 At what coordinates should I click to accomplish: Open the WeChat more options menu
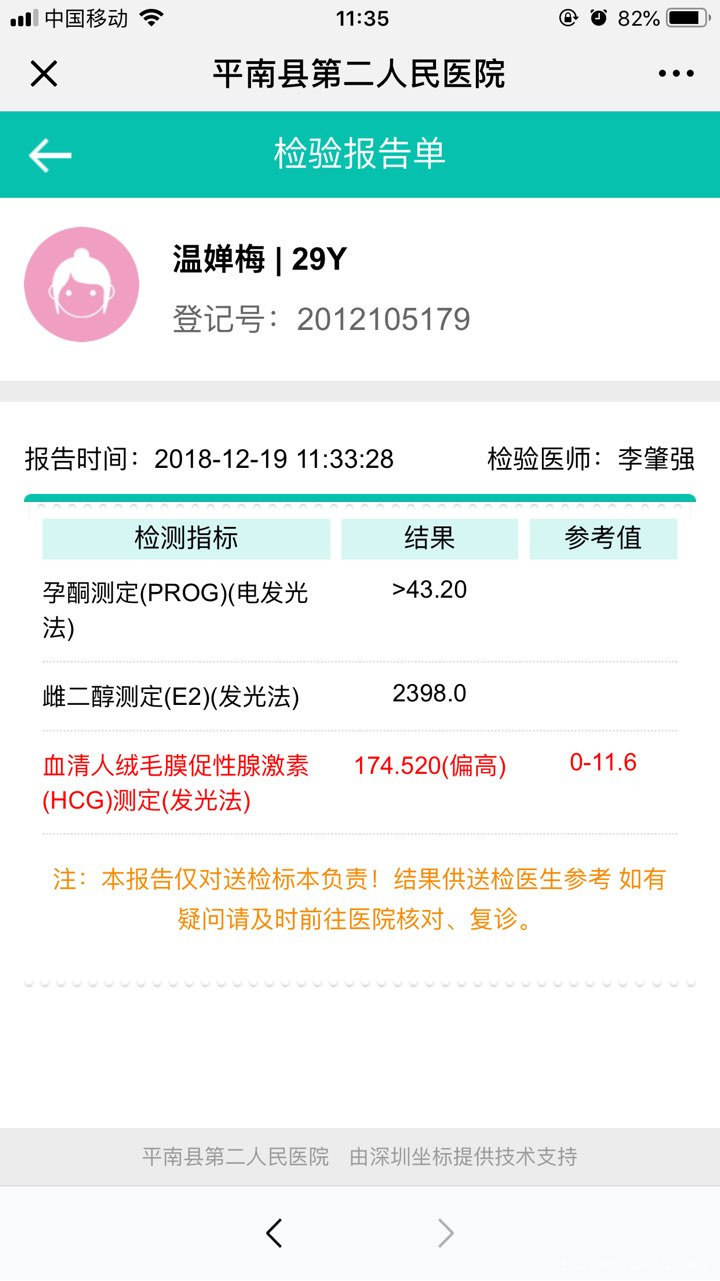(677, 73)
